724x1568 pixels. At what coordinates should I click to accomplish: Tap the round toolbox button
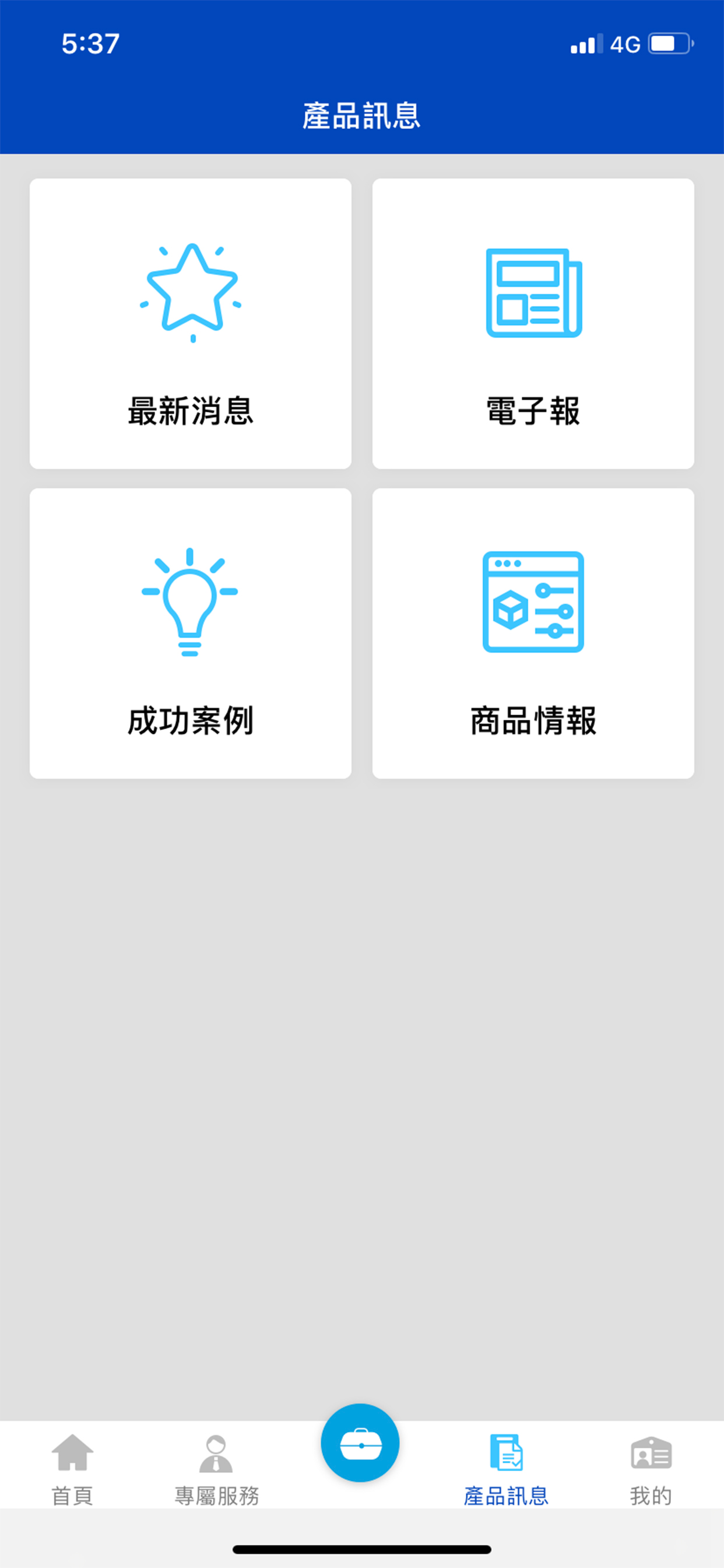(360, 1443)
